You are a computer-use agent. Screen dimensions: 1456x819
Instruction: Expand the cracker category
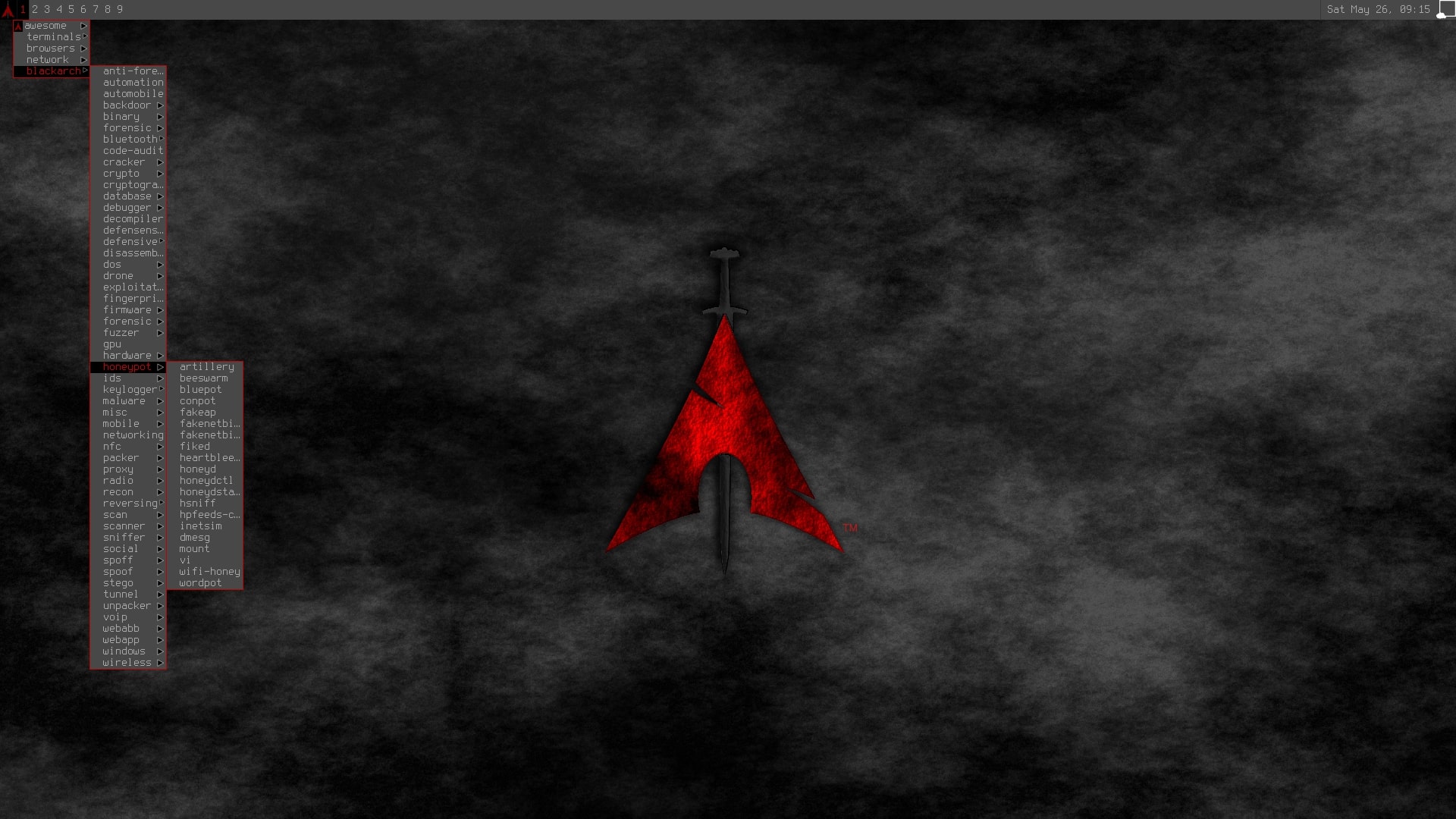[124, 162]
